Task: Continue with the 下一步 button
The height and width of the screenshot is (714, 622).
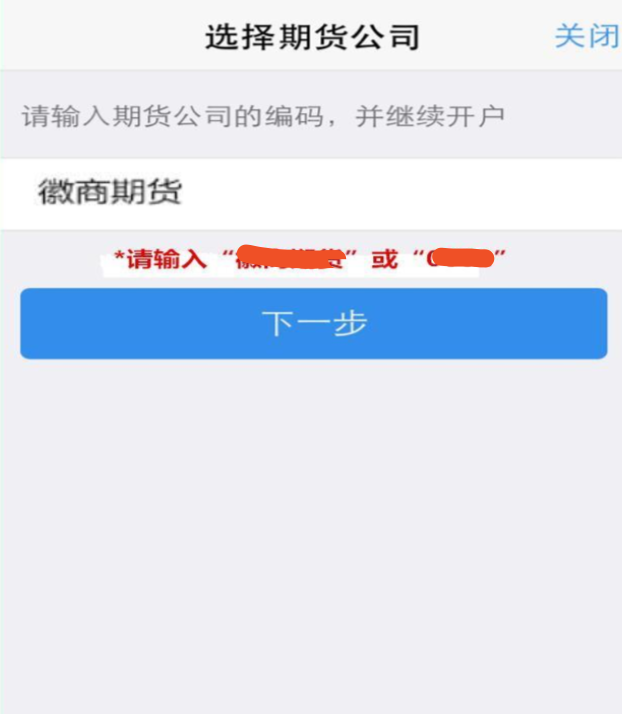Action: coord(313,324)
